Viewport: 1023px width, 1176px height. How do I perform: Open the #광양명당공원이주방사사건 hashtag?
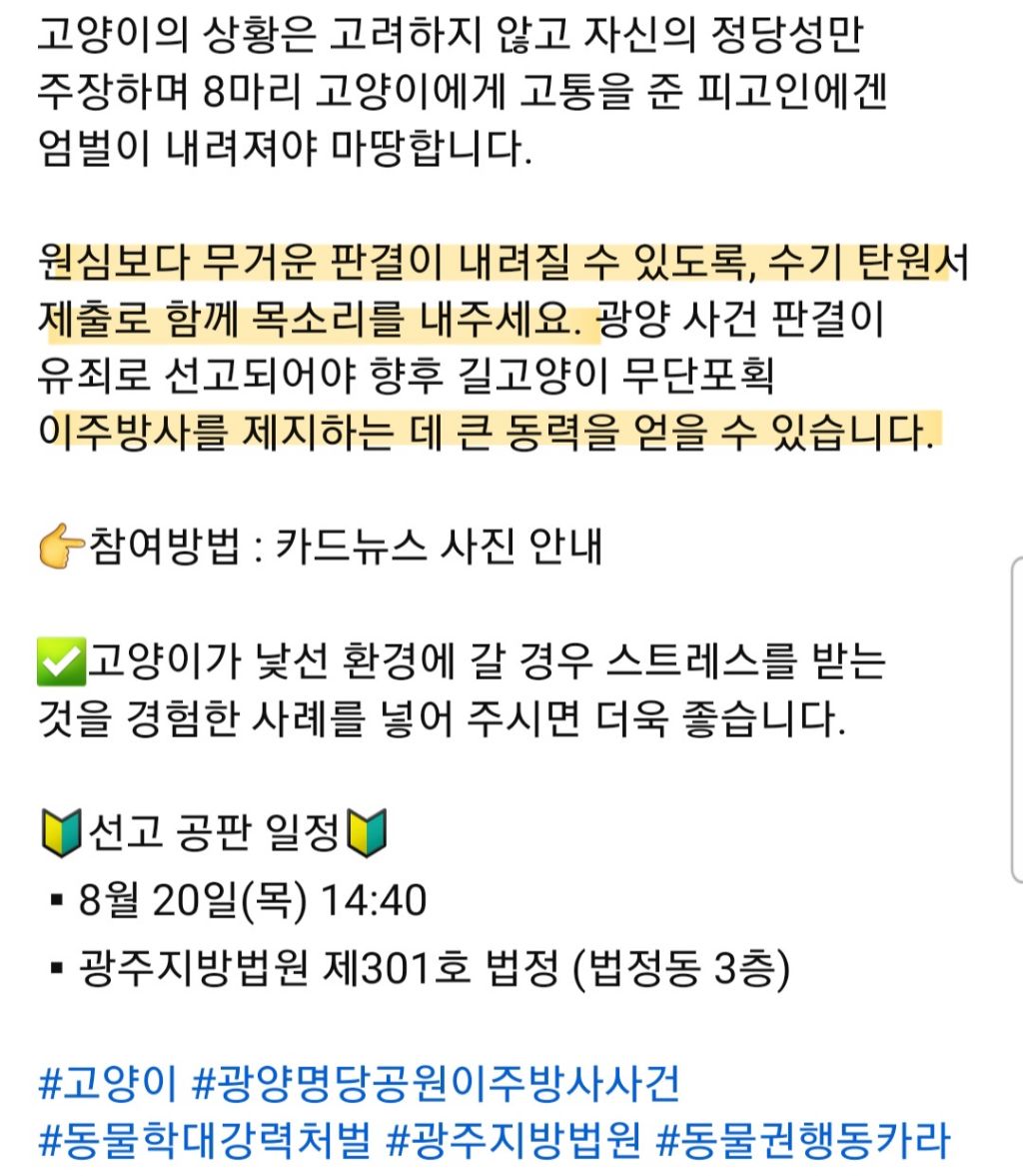(436, 1083)
